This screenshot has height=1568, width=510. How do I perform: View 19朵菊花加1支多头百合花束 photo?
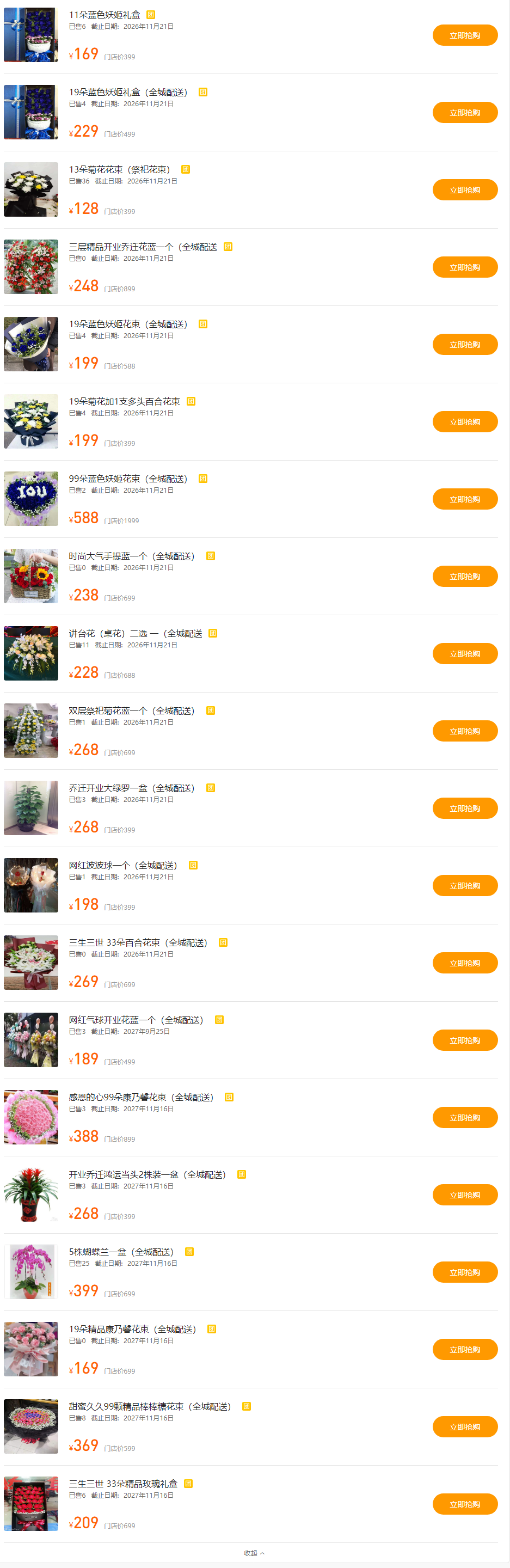31,421
